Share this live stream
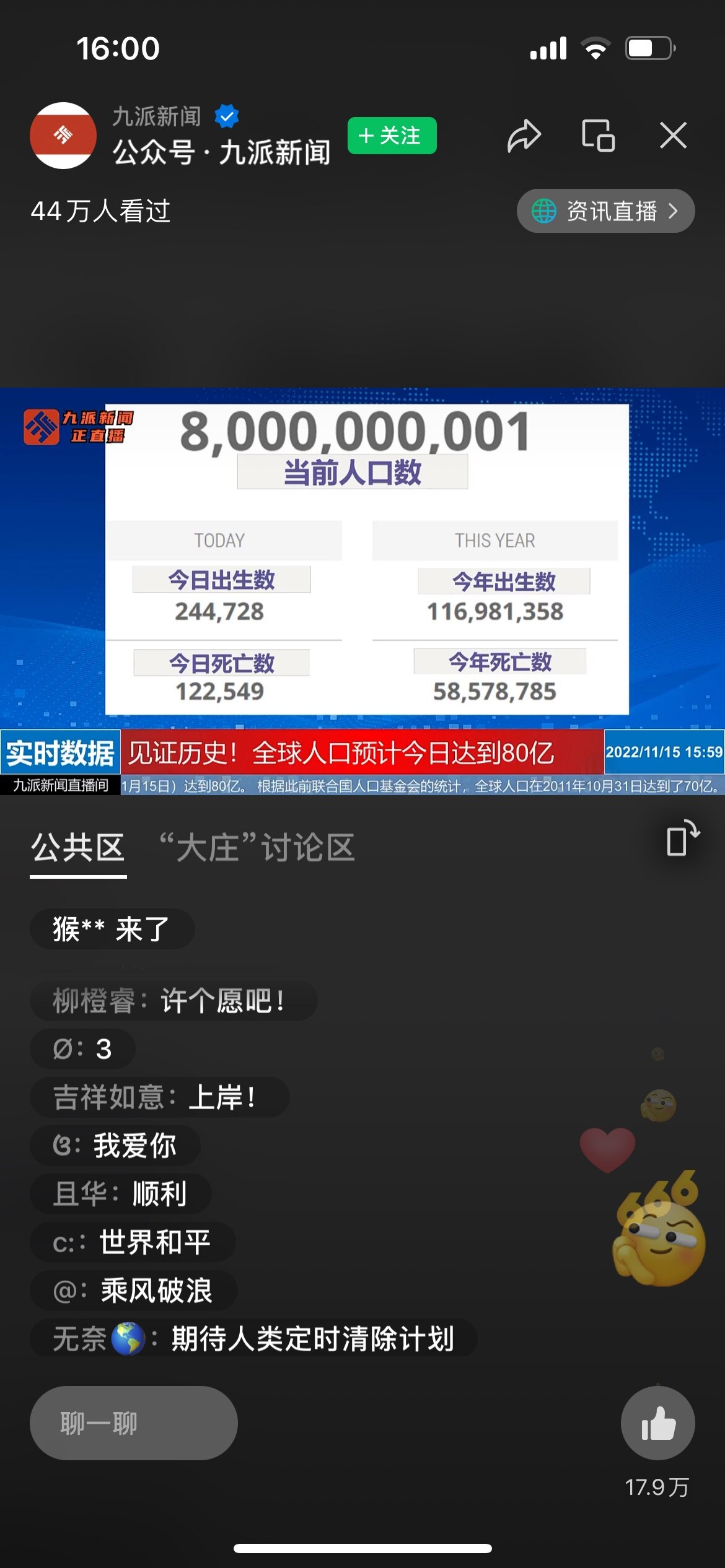Screen dimensions: 725x1568 click(x=524, y=135)
